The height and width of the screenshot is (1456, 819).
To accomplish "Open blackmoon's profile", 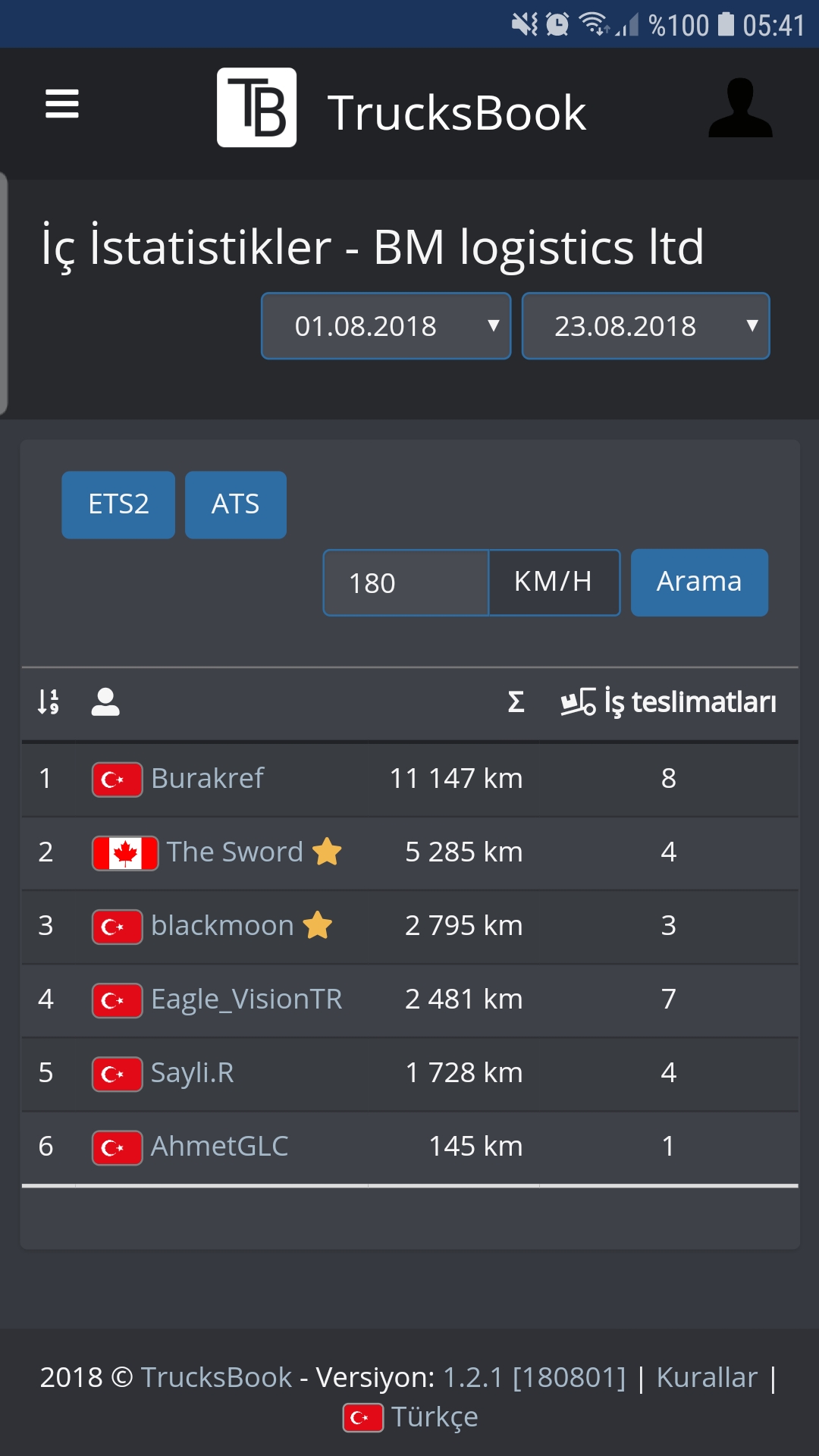I will [x=222, y=926].
